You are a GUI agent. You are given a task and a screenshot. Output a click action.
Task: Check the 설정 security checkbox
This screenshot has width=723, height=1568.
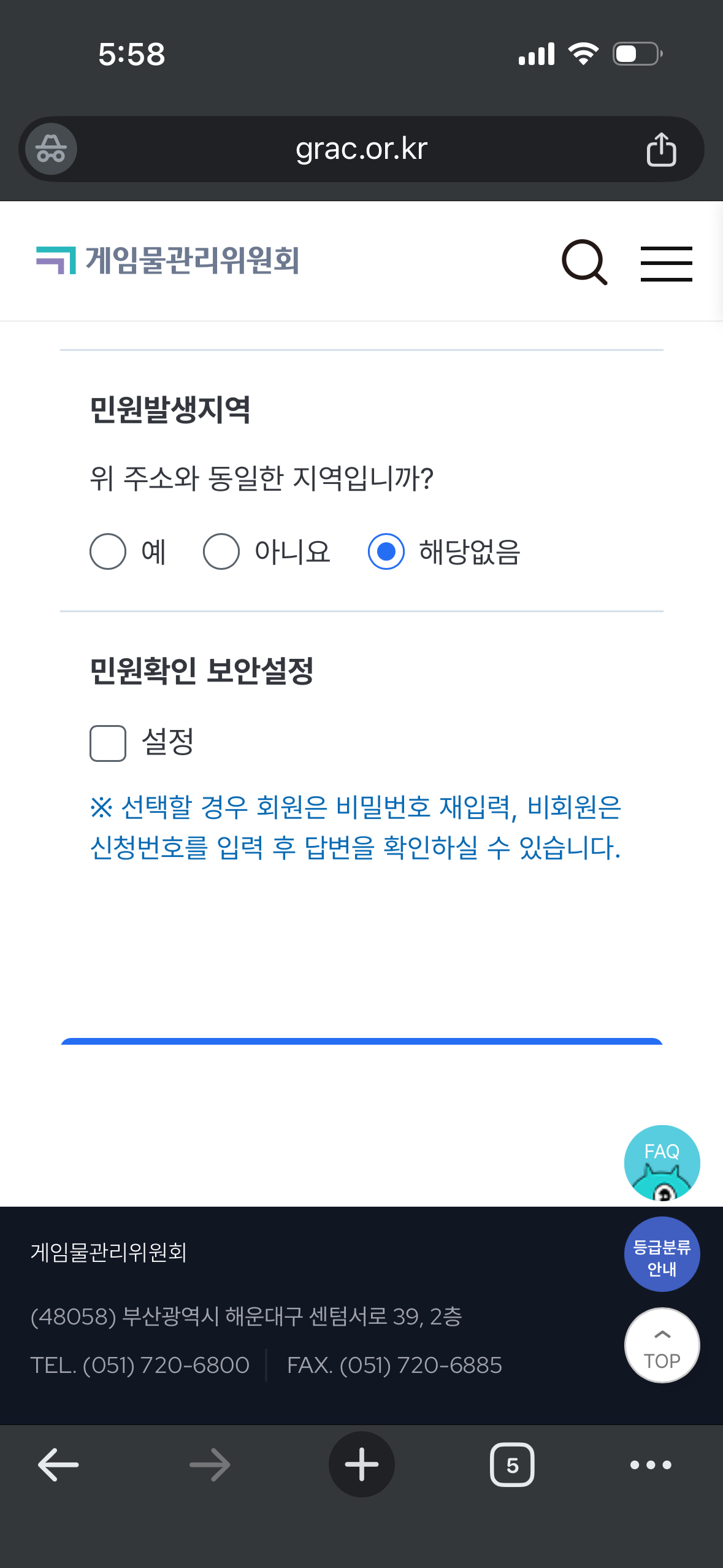108,743
